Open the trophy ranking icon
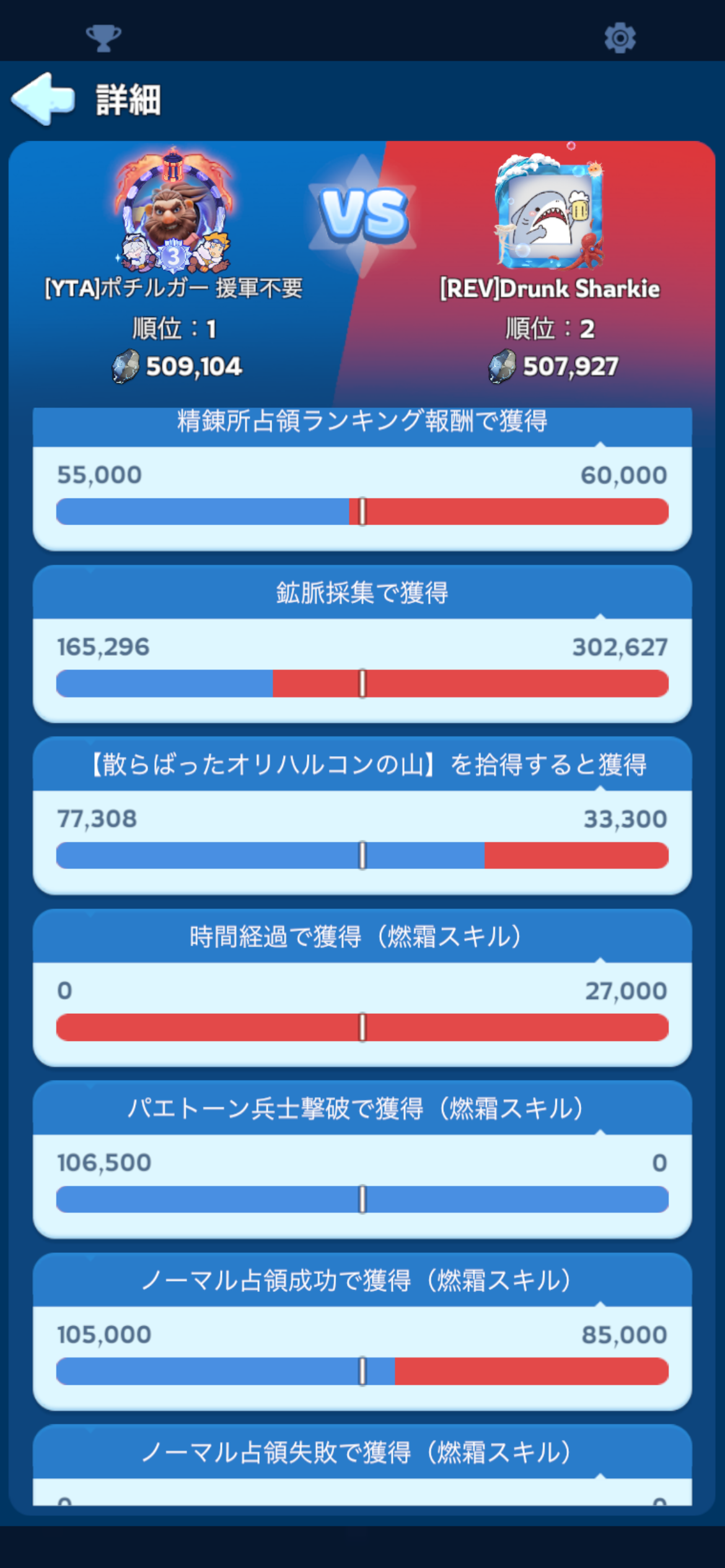 point(103,38)
